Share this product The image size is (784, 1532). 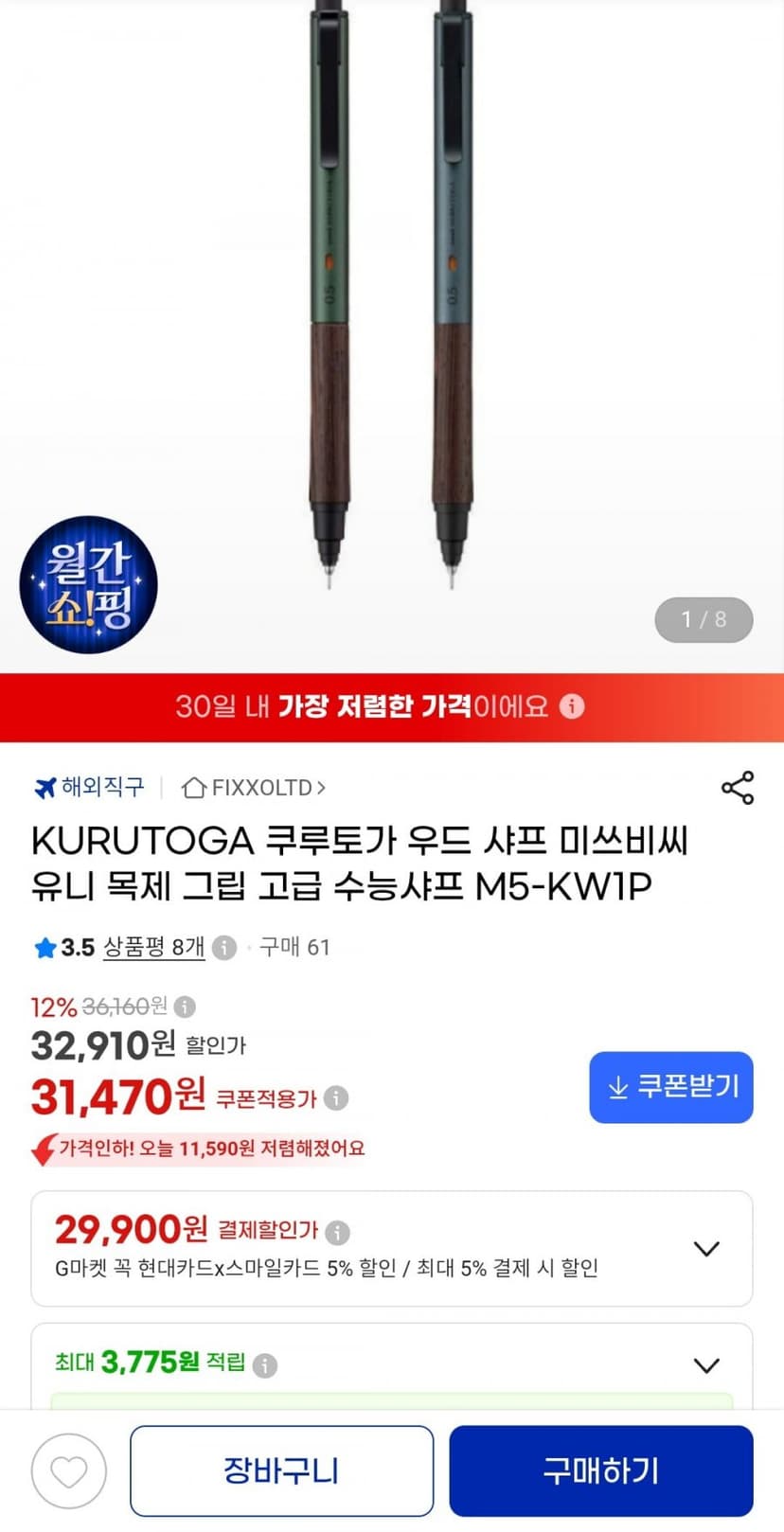[x=737, y=788]
